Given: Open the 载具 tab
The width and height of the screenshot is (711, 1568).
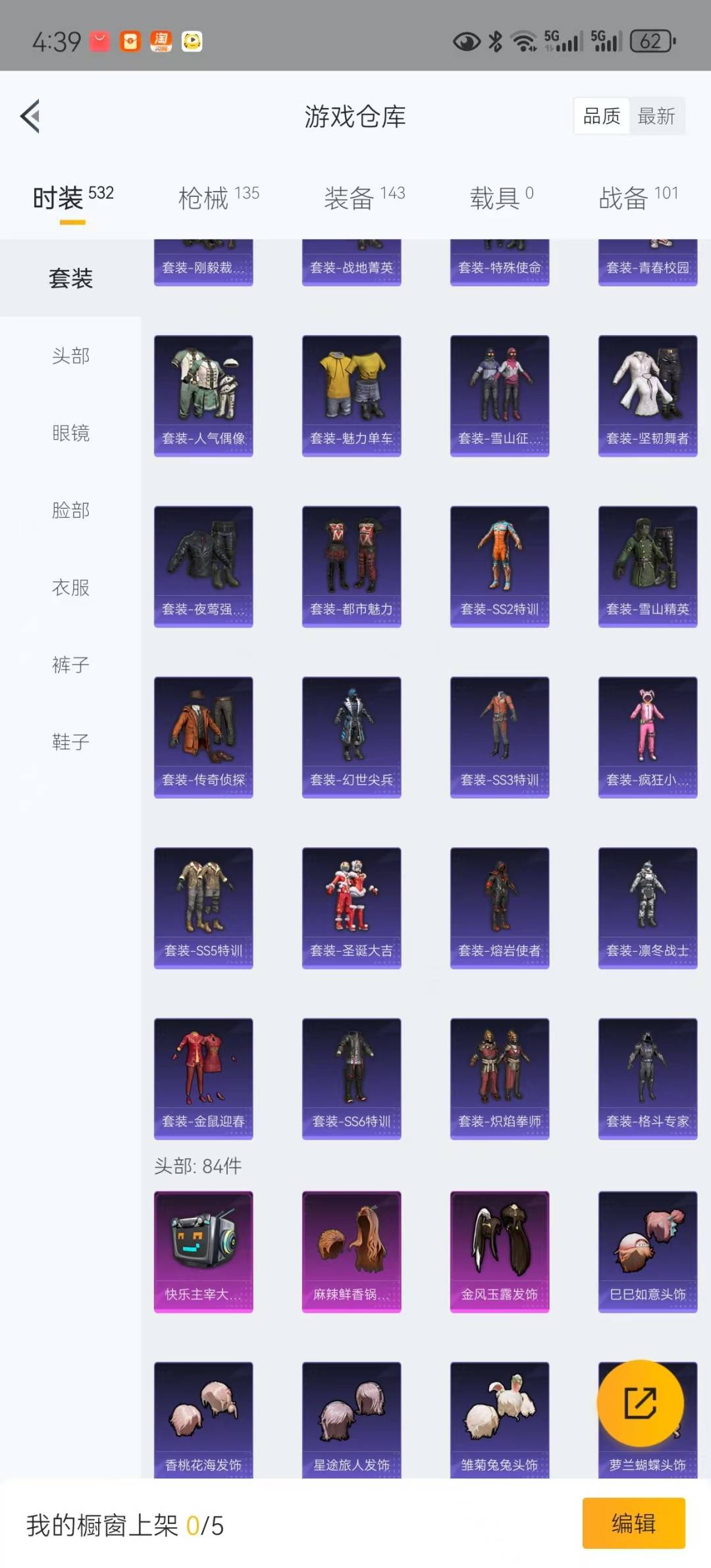Looking at the screenshot, I should pyautogui.click(x=502, y=196).
